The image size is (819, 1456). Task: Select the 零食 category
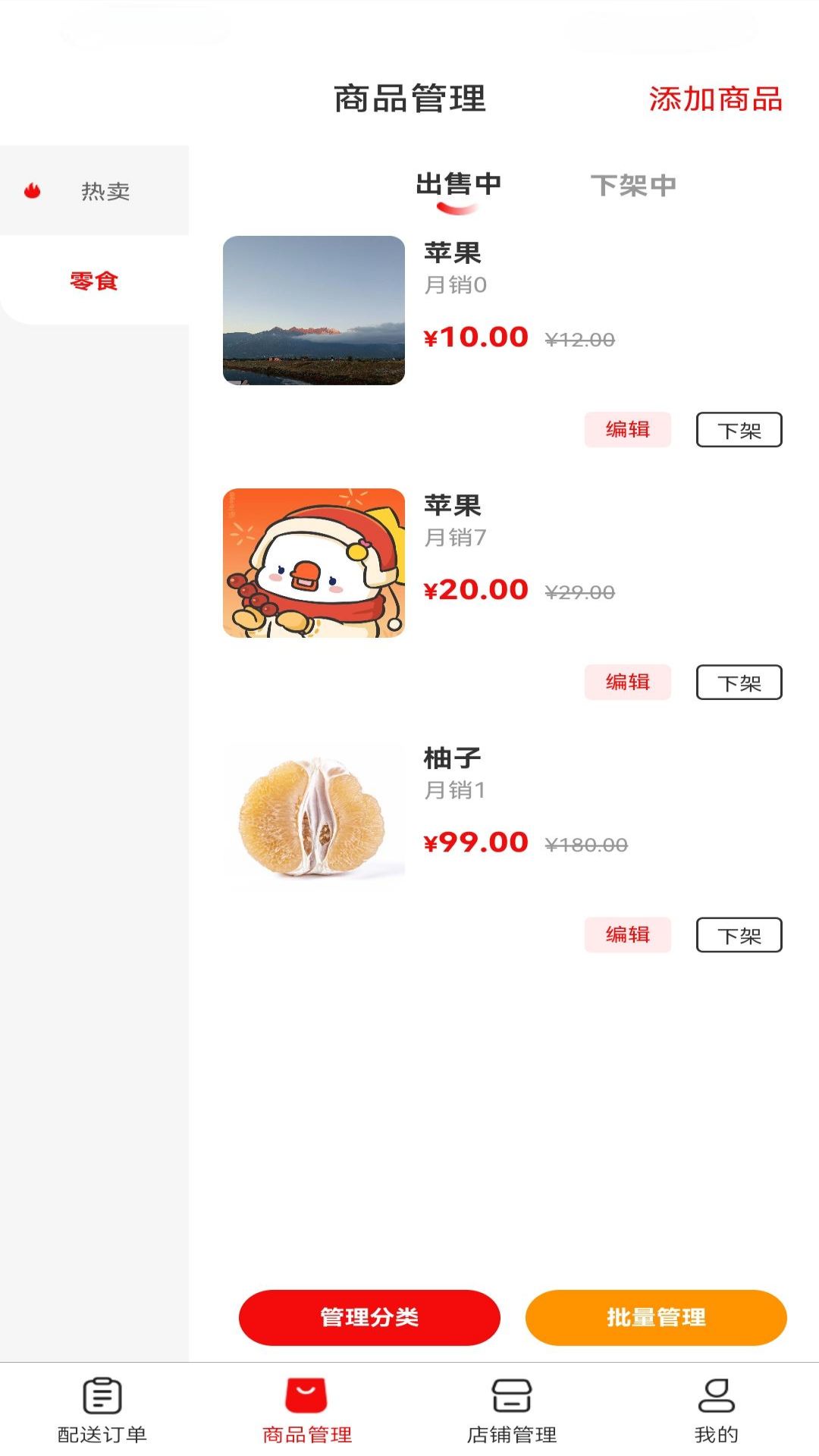(x=94, y=281)
